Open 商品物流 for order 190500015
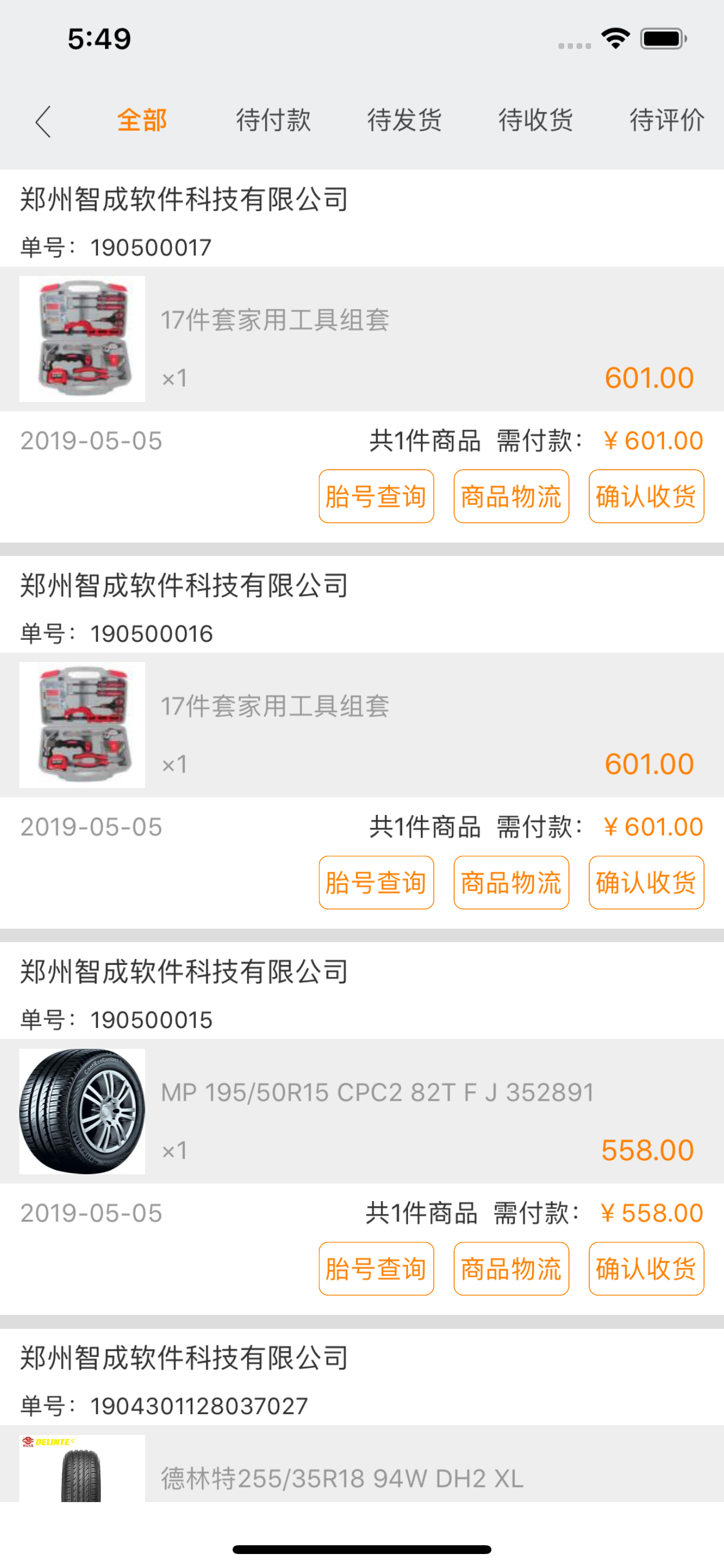The width and height of the screenshot is (724, 1568). [511, 1269]
